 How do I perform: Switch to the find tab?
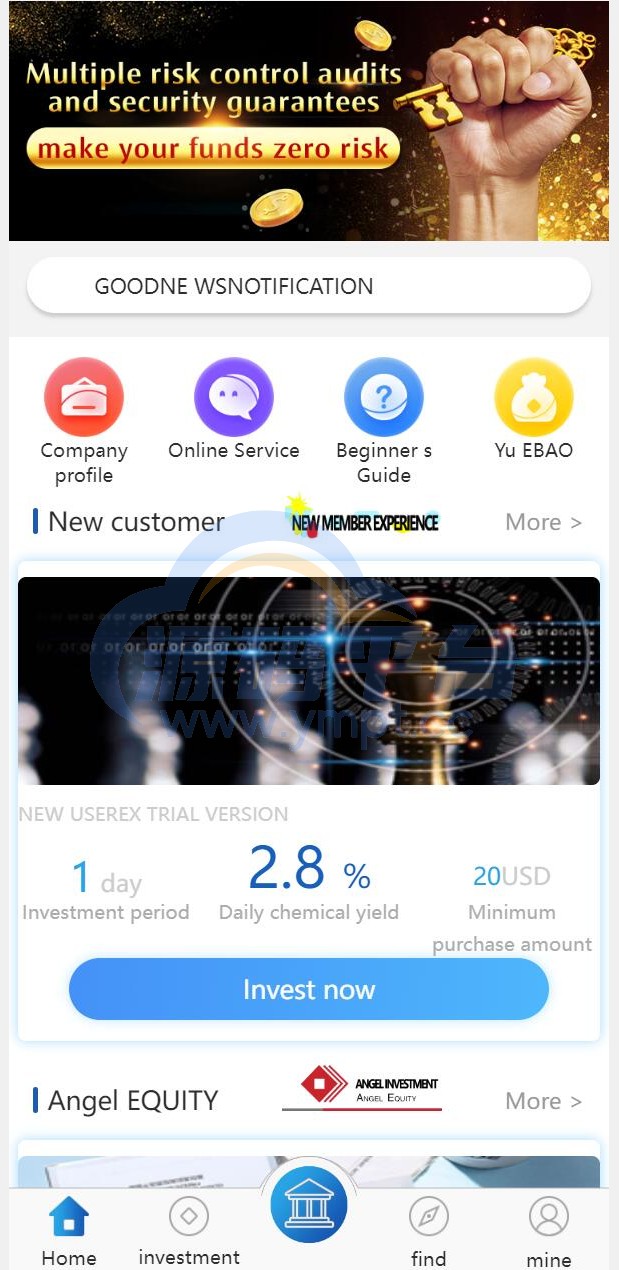tap(428, 1232)
